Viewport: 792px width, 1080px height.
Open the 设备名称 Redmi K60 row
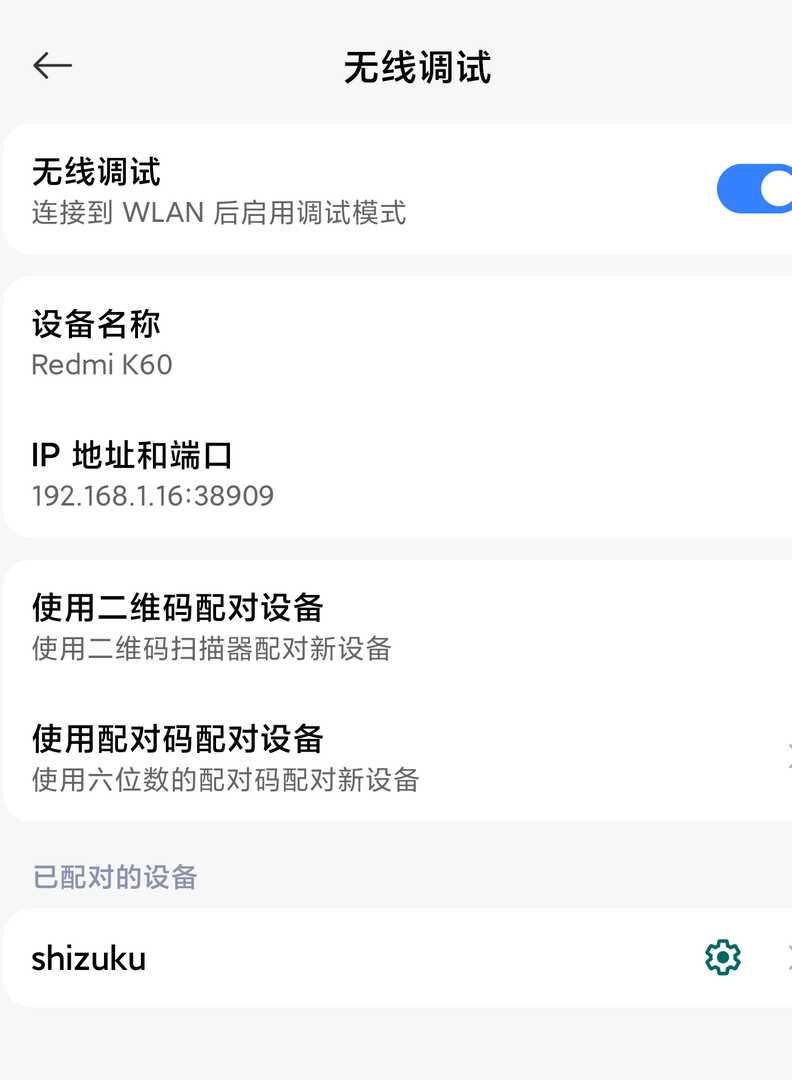[x=300, y=342]
